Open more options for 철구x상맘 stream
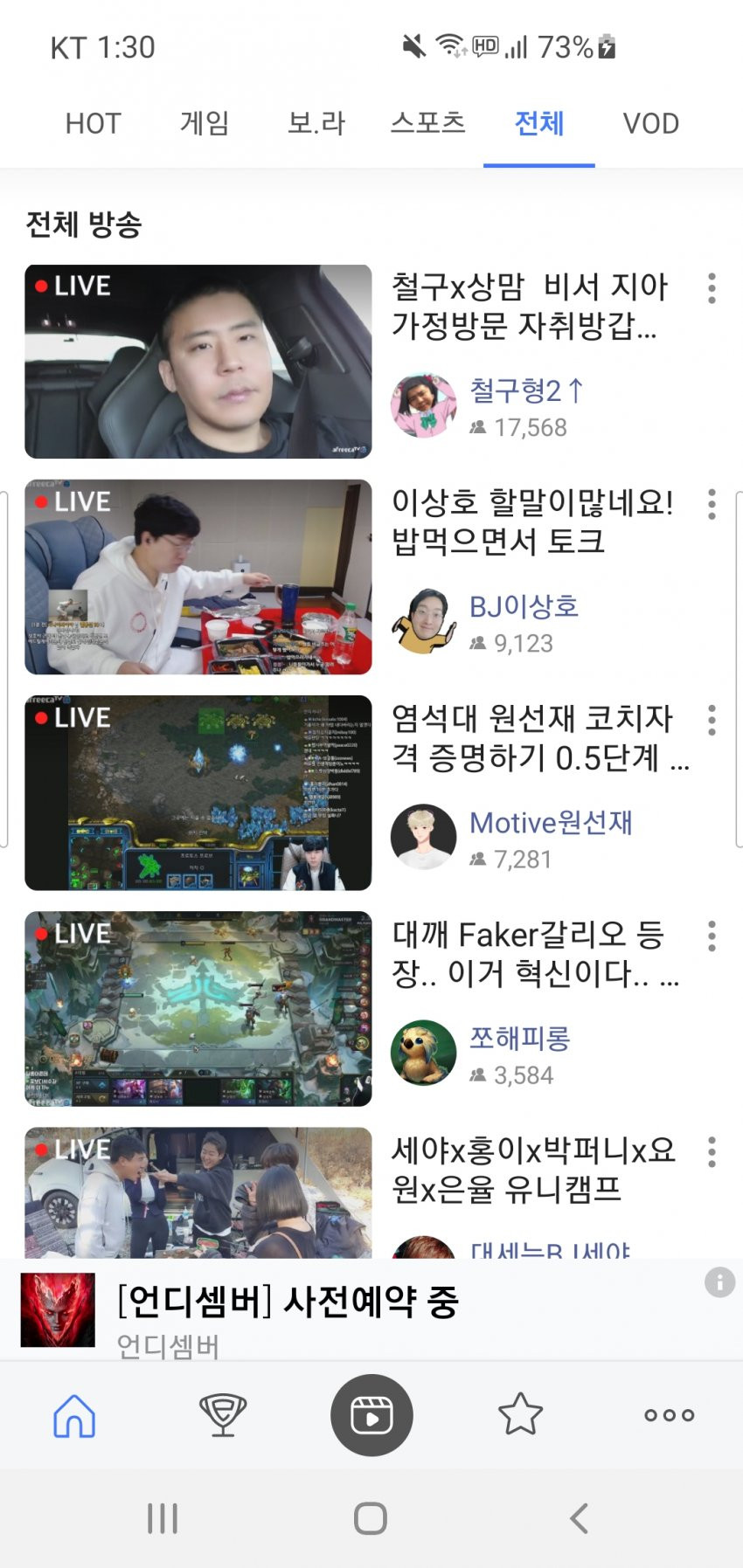The image size is (743, 1568). click(x=712, y=288)
